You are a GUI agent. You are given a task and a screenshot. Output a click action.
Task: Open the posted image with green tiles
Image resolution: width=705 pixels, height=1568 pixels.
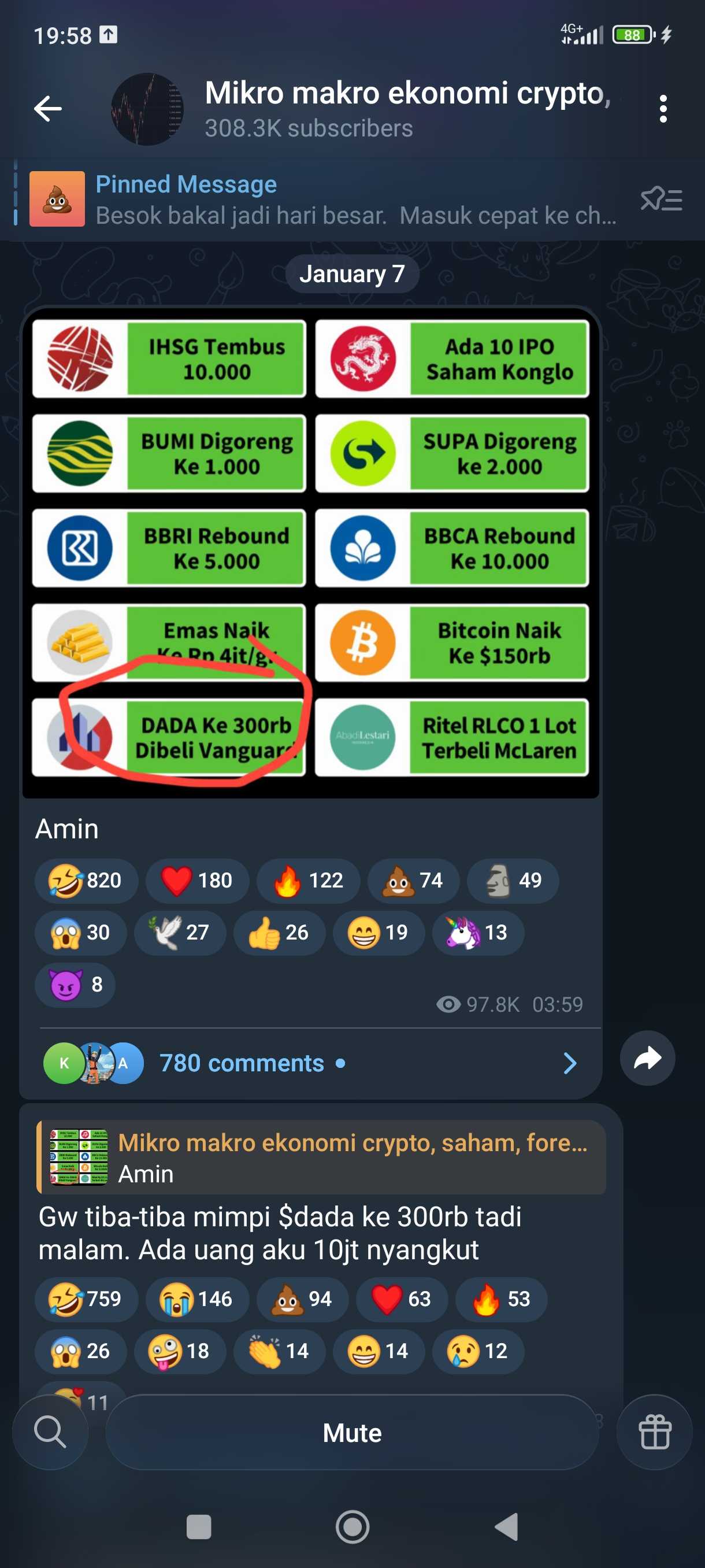(x=310, y=551)
